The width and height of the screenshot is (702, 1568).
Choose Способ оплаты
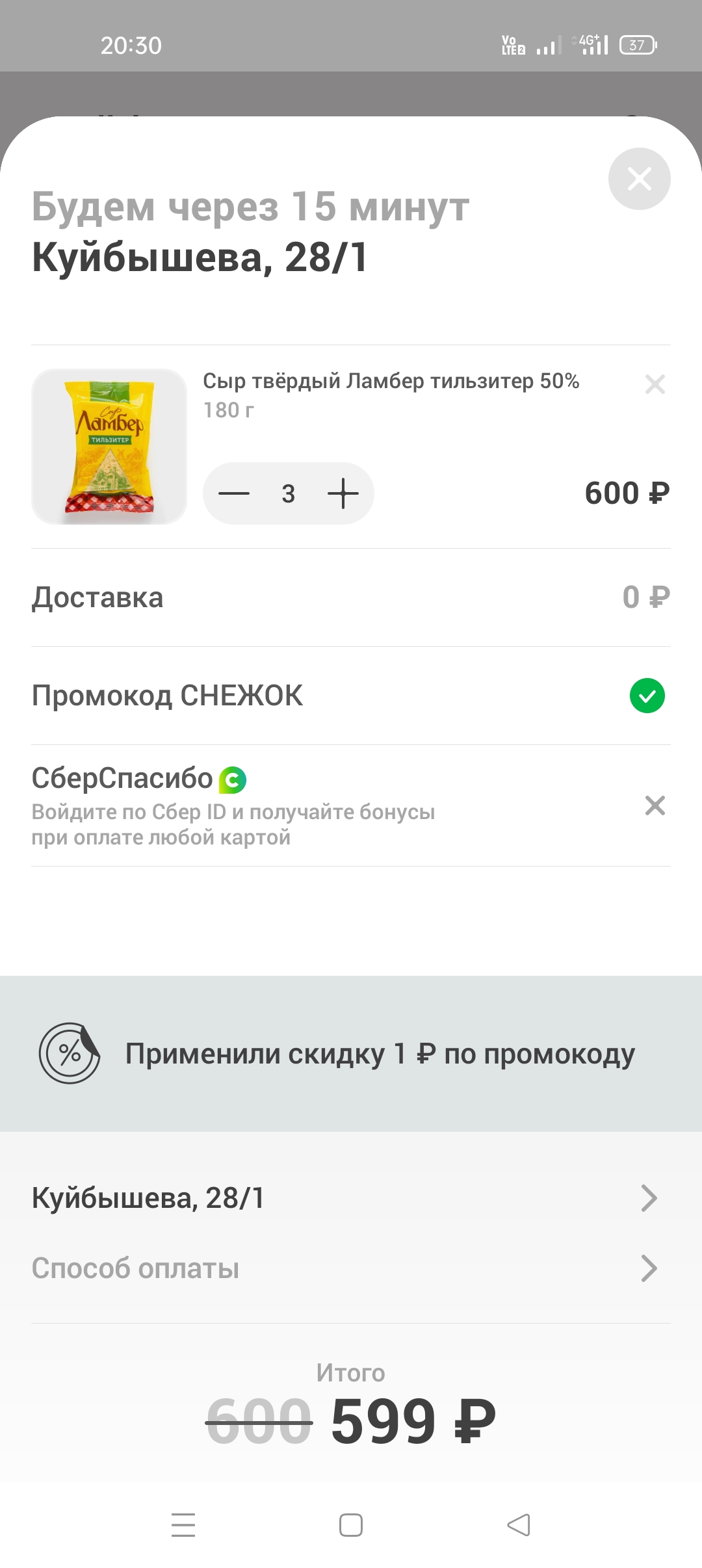point(351,1268)
